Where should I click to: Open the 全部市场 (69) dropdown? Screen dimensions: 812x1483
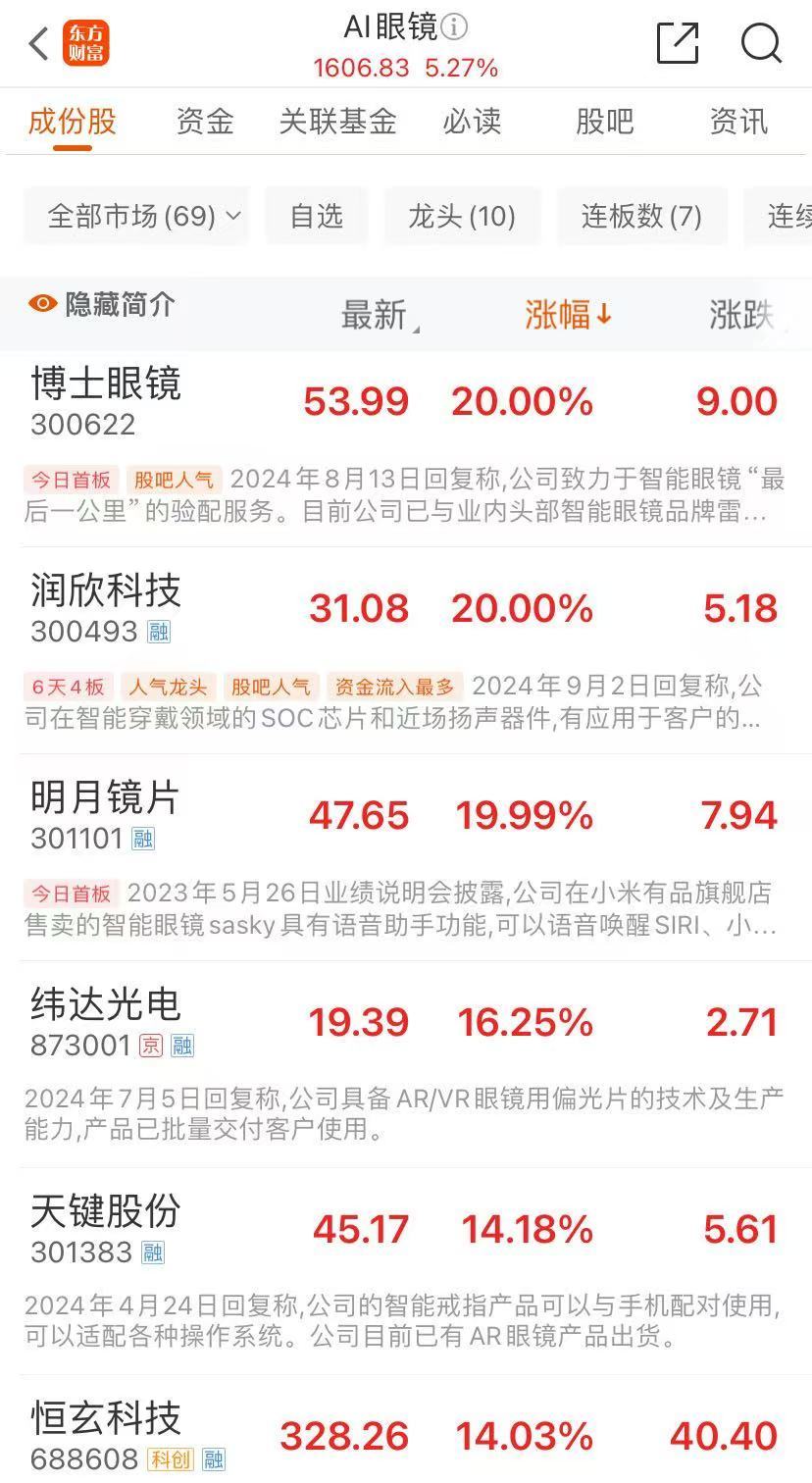137,216
